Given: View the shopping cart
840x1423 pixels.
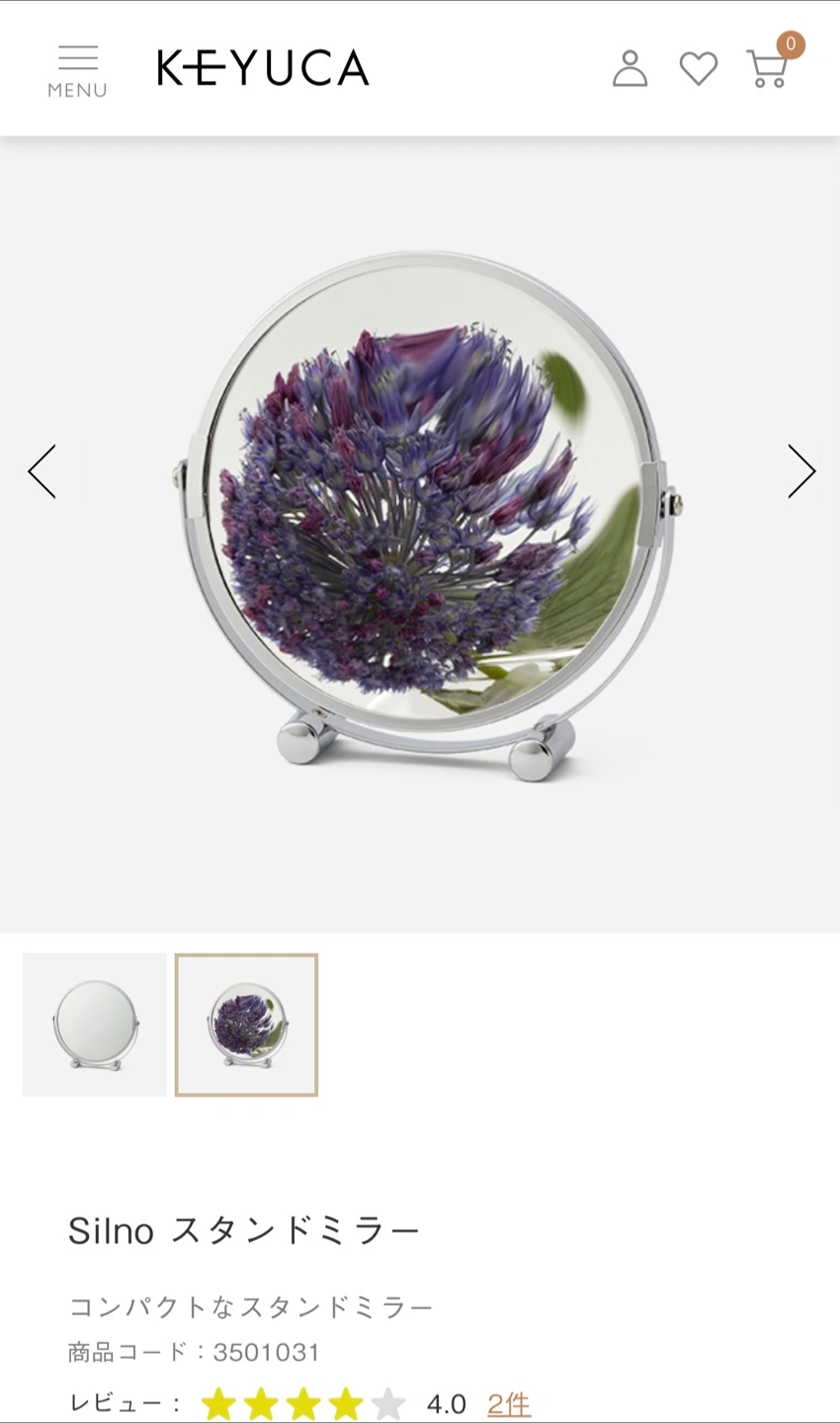Looking at the screenshot, I should tap(768, 69).
